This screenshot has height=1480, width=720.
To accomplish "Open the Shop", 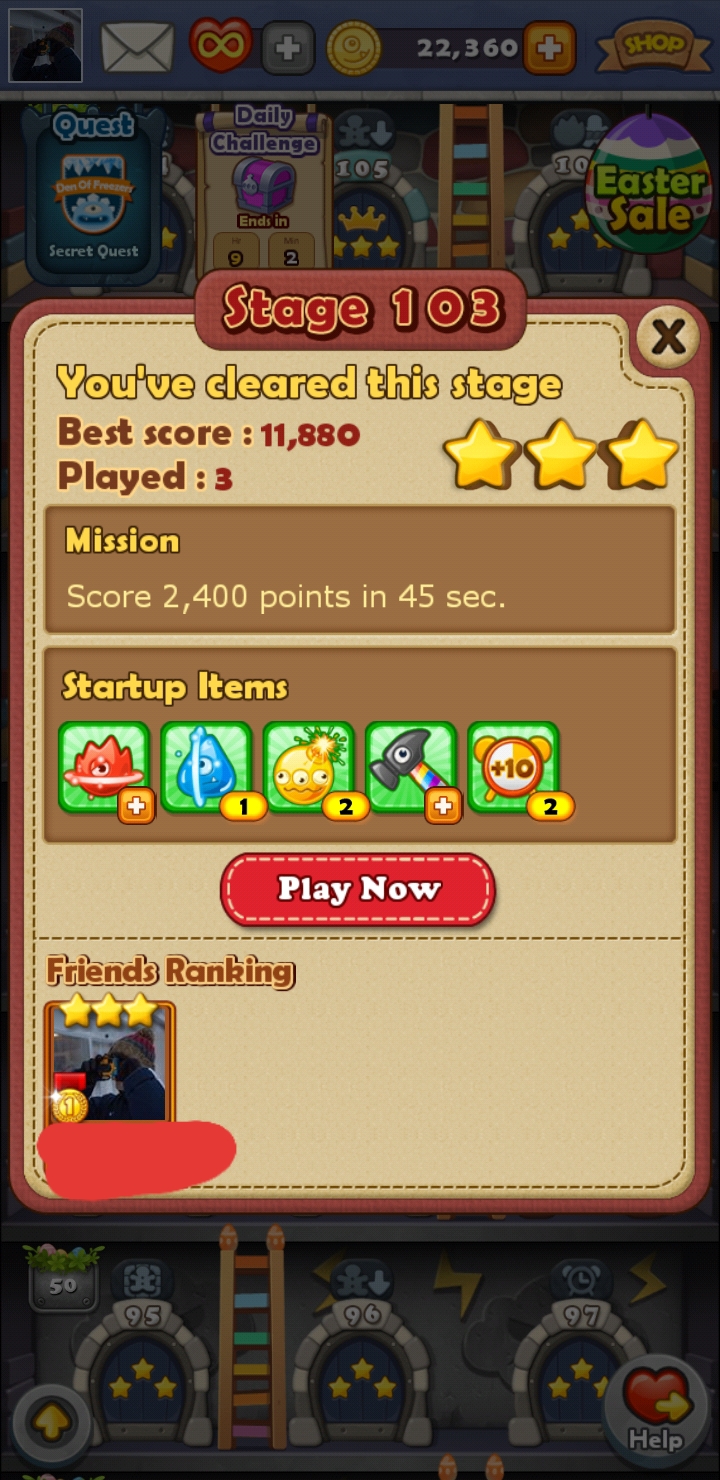I will [x=655, y=45].
